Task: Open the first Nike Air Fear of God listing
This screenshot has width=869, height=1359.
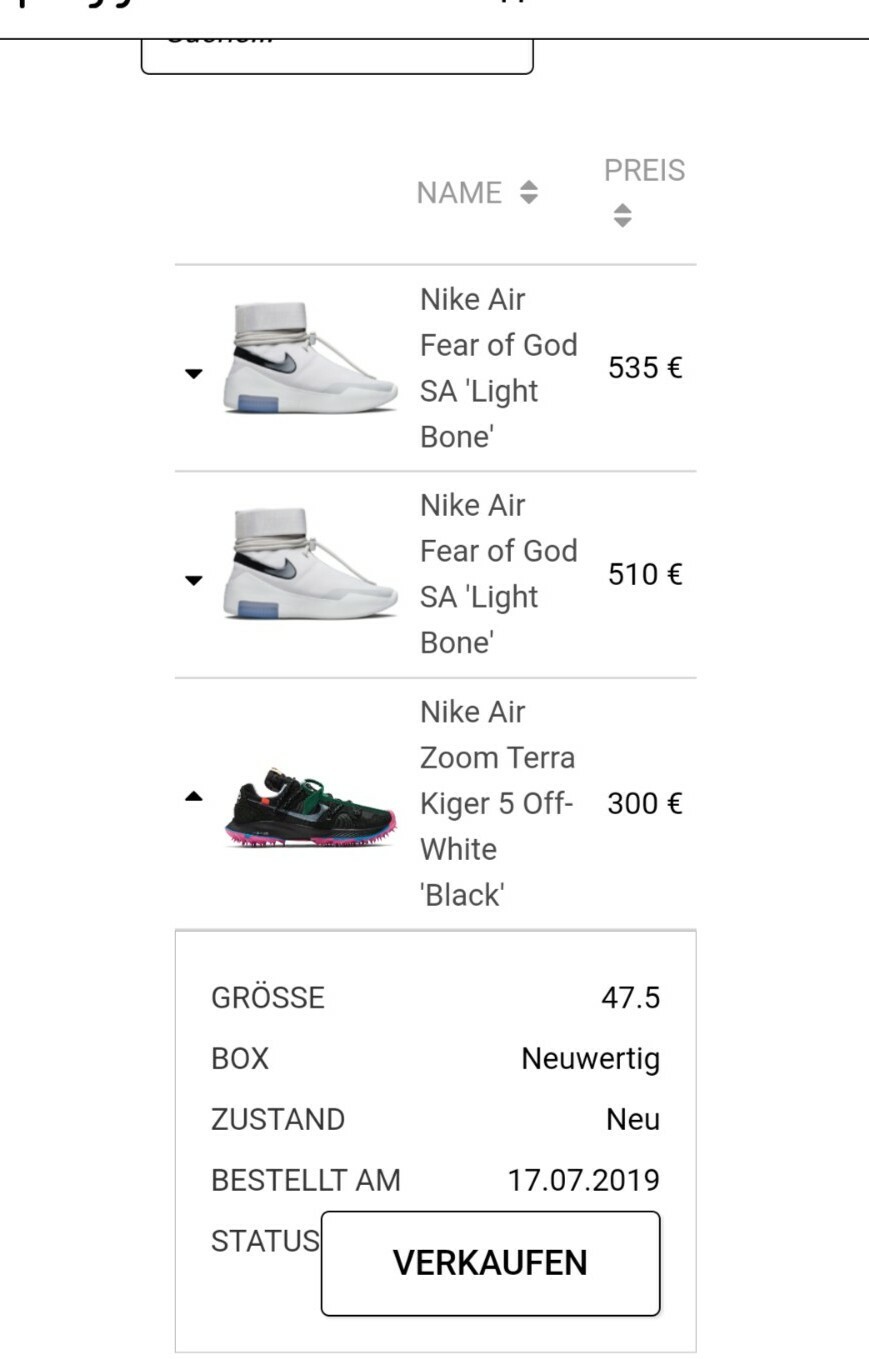Action: (x=496, y=366)
